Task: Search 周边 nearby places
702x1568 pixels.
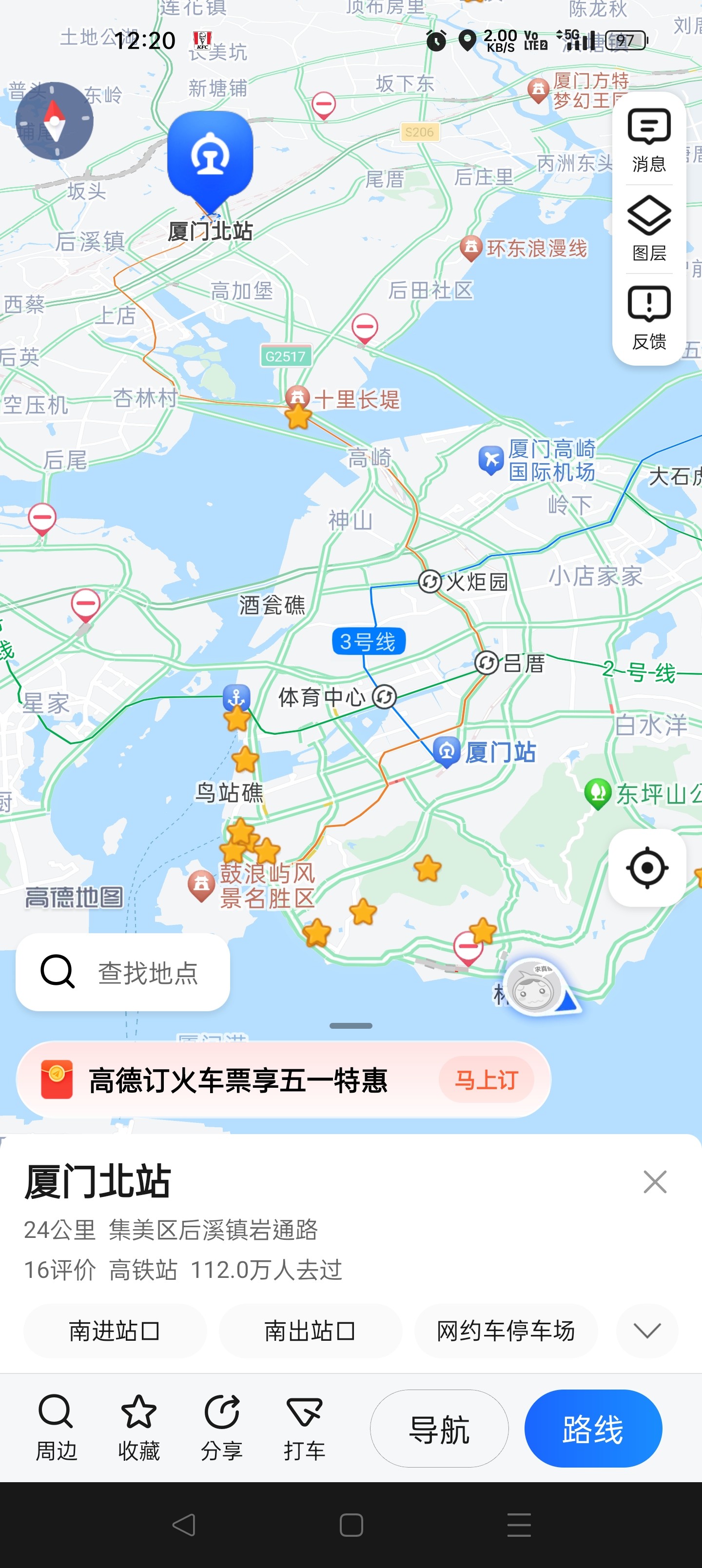Action: point(56,1428)
